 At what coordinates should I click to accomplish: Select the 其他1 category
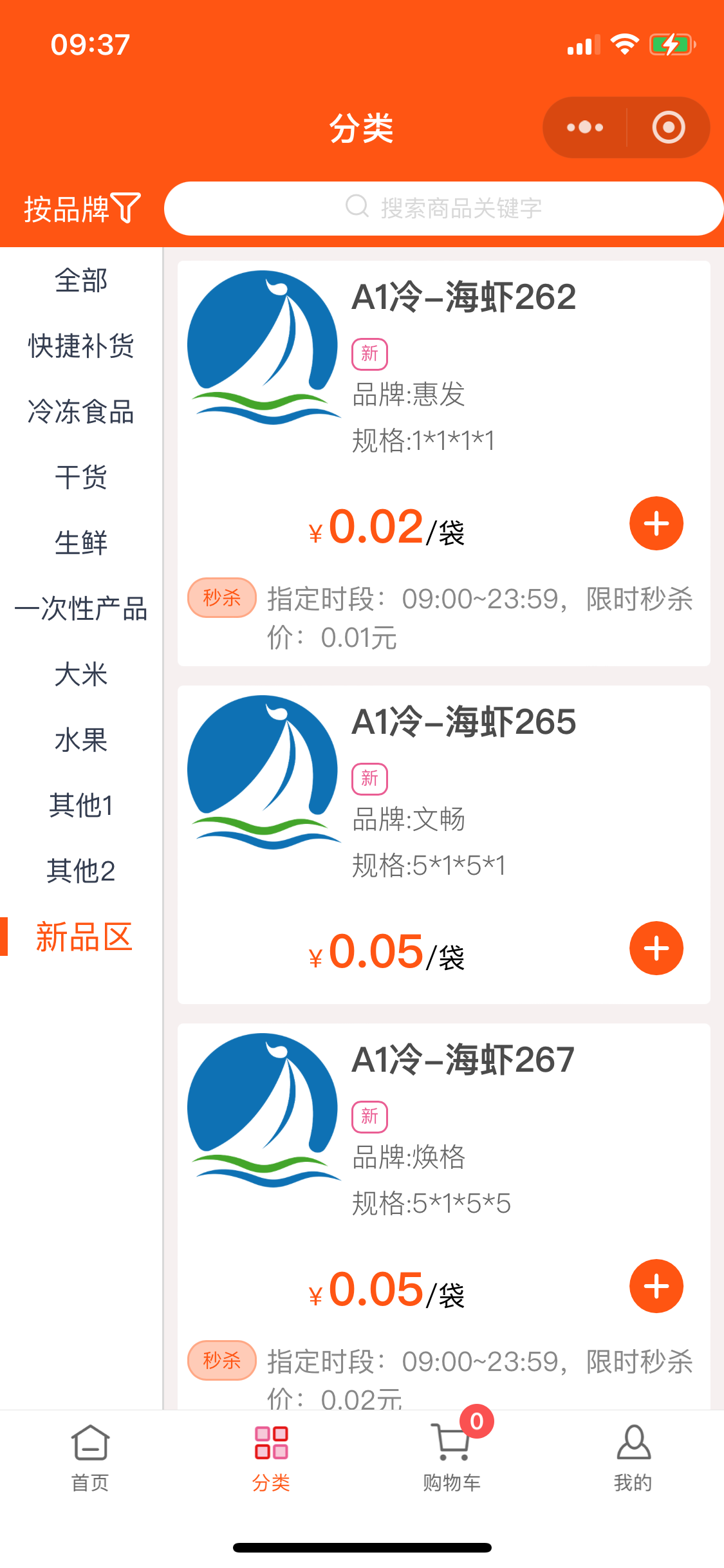81,806
